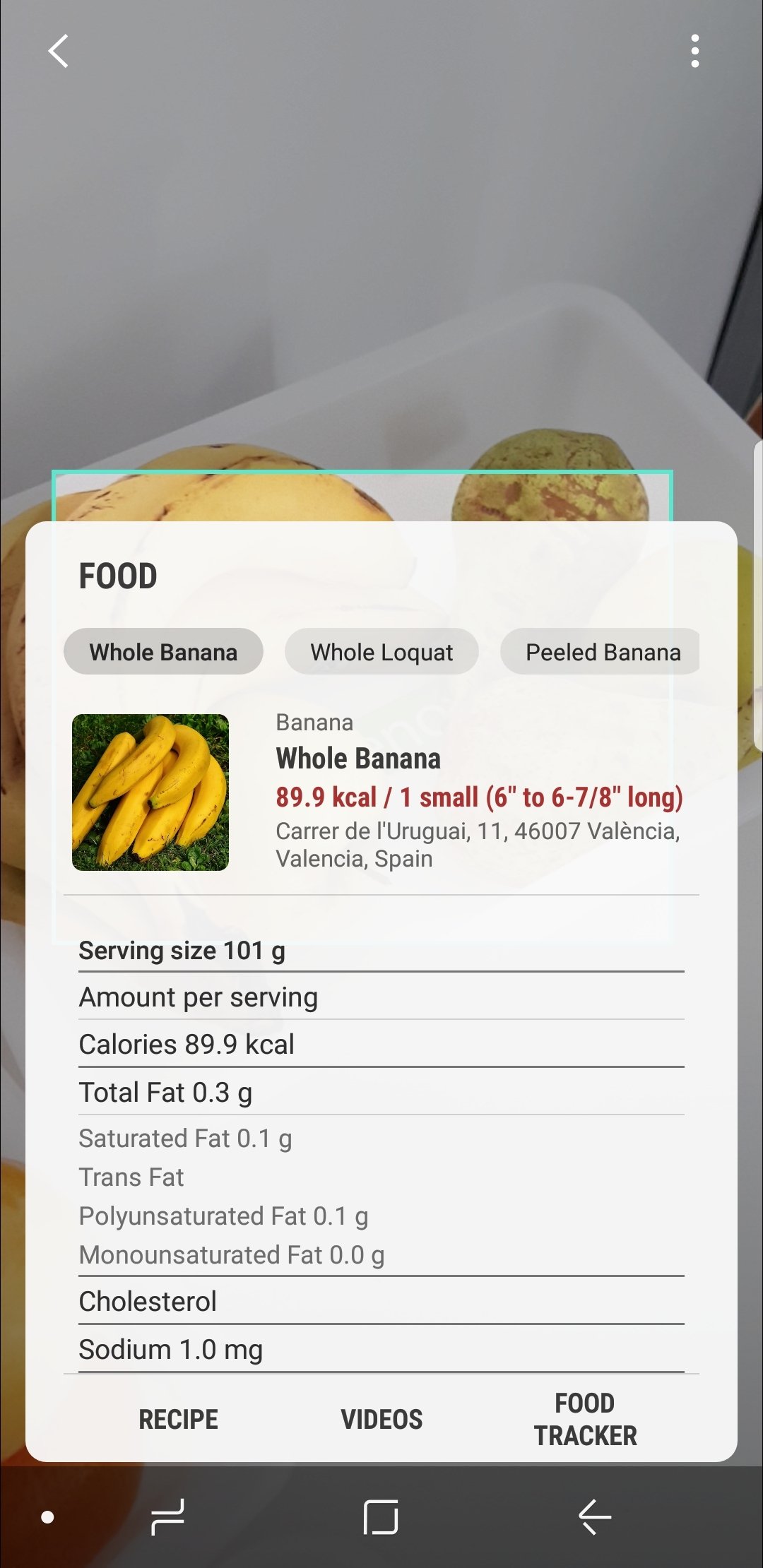Go back using the top-left arrow
The image size is (763, 1568).
59,52
